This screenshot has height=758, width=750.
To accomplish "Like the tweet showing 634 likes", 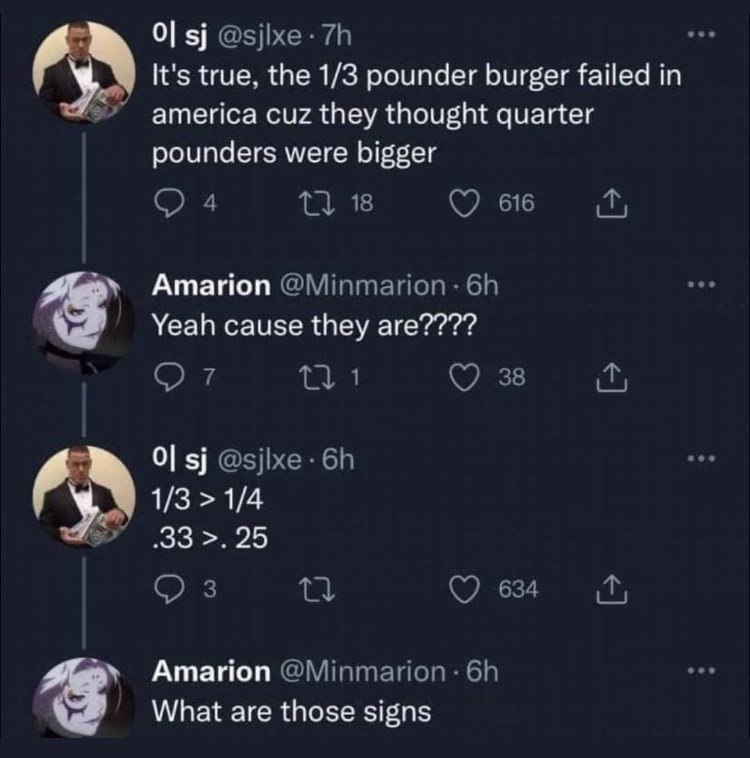I will coord(462,590).
